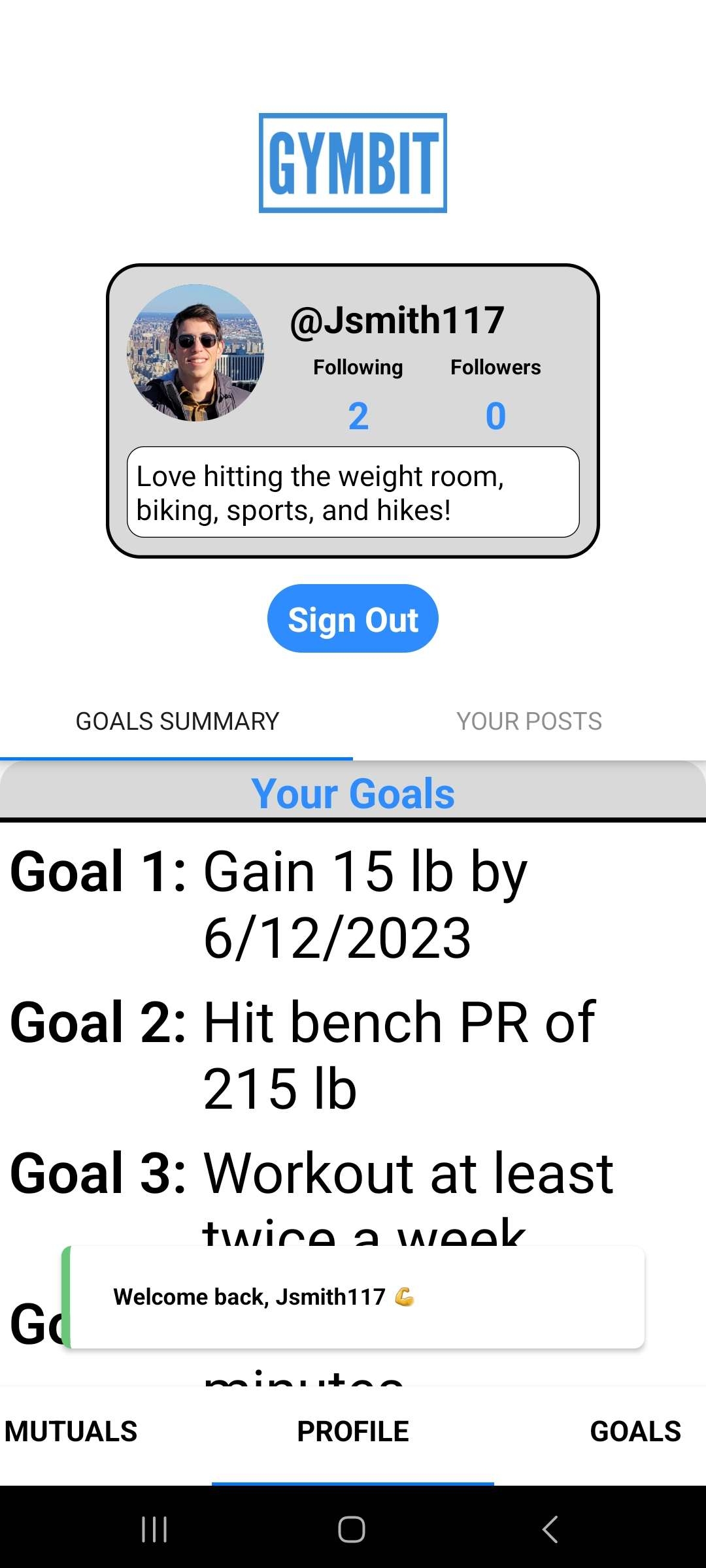Open the Mutuals tab

pyautogui.click(x=71, y=1431)
